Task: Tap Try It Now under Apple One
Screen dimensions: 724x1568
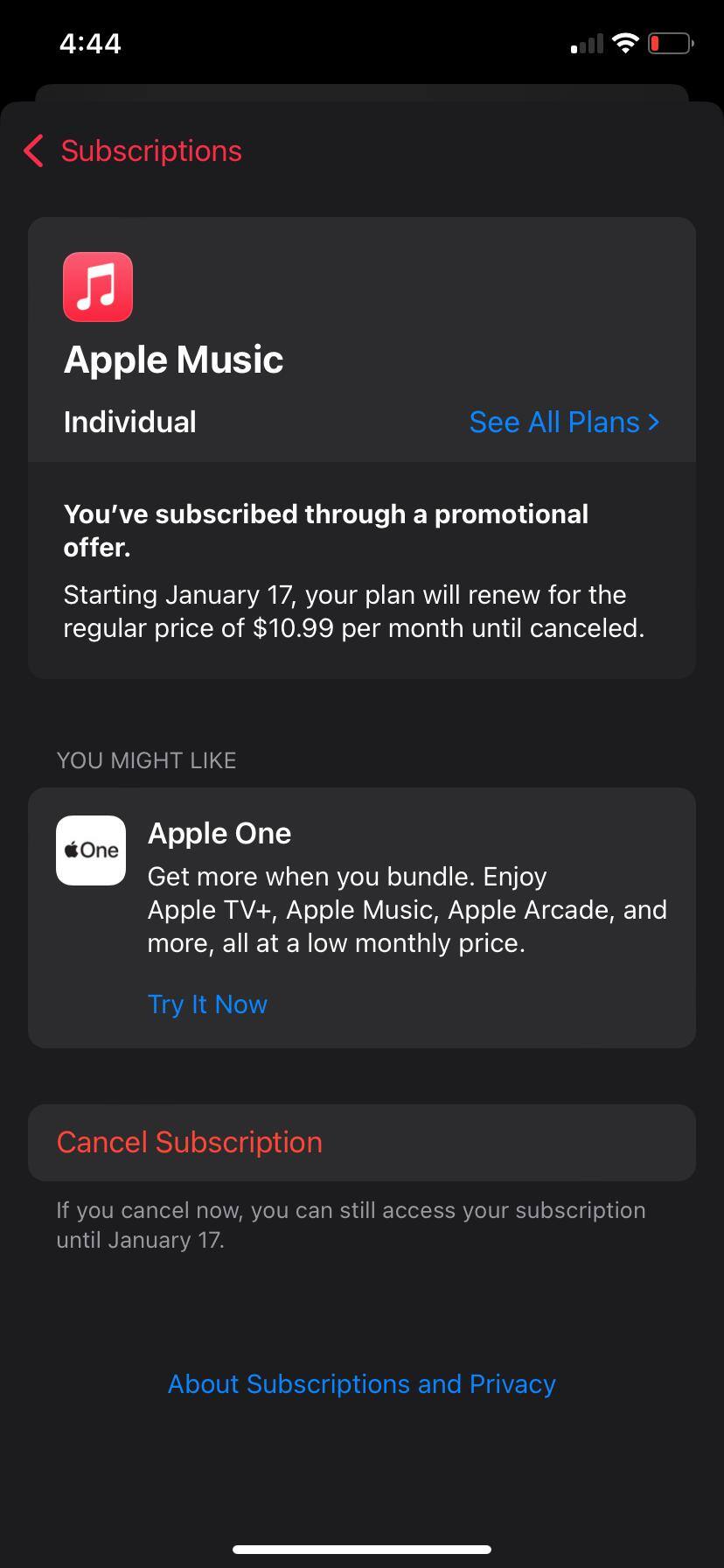Action: 207,1004
